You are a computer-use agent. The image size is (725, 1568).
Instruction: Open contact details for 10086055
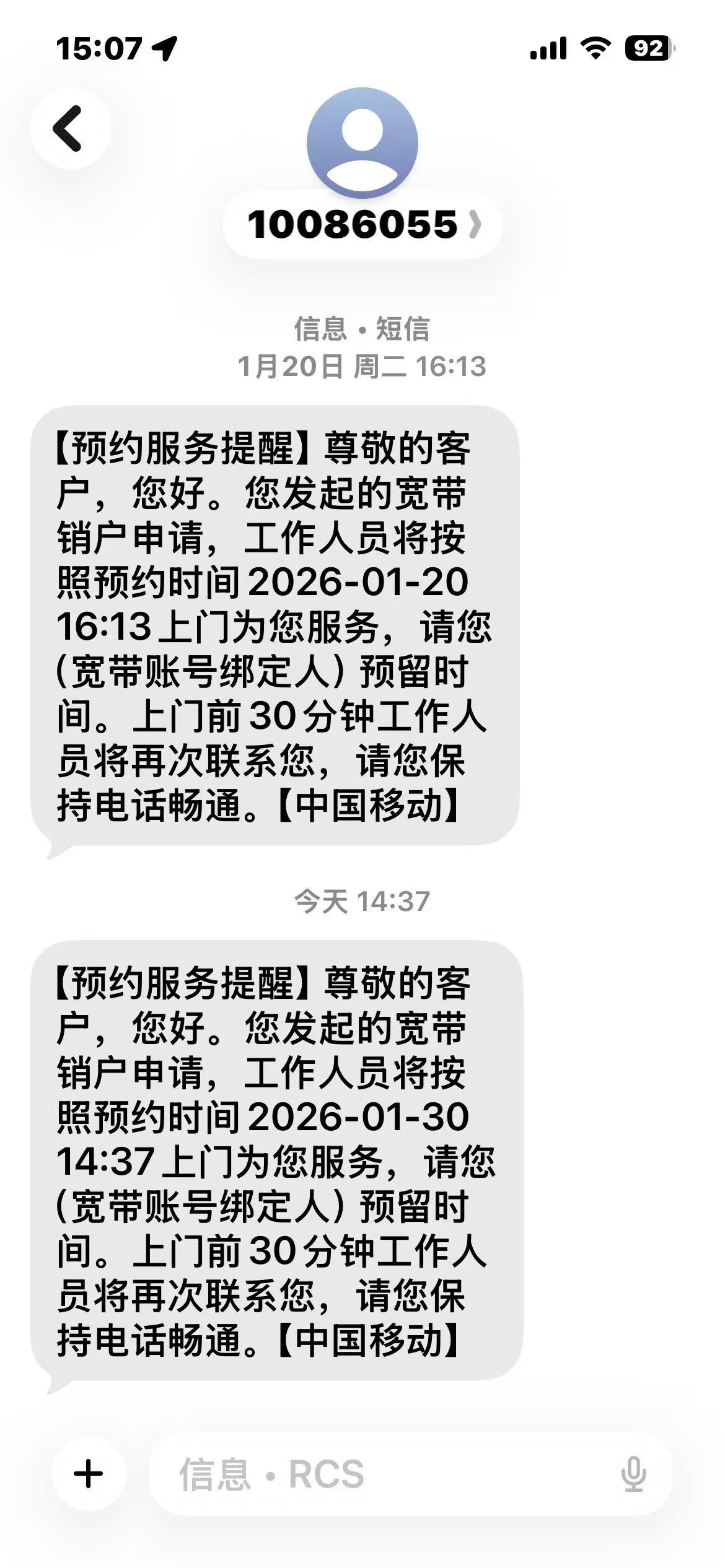point(362,224)
